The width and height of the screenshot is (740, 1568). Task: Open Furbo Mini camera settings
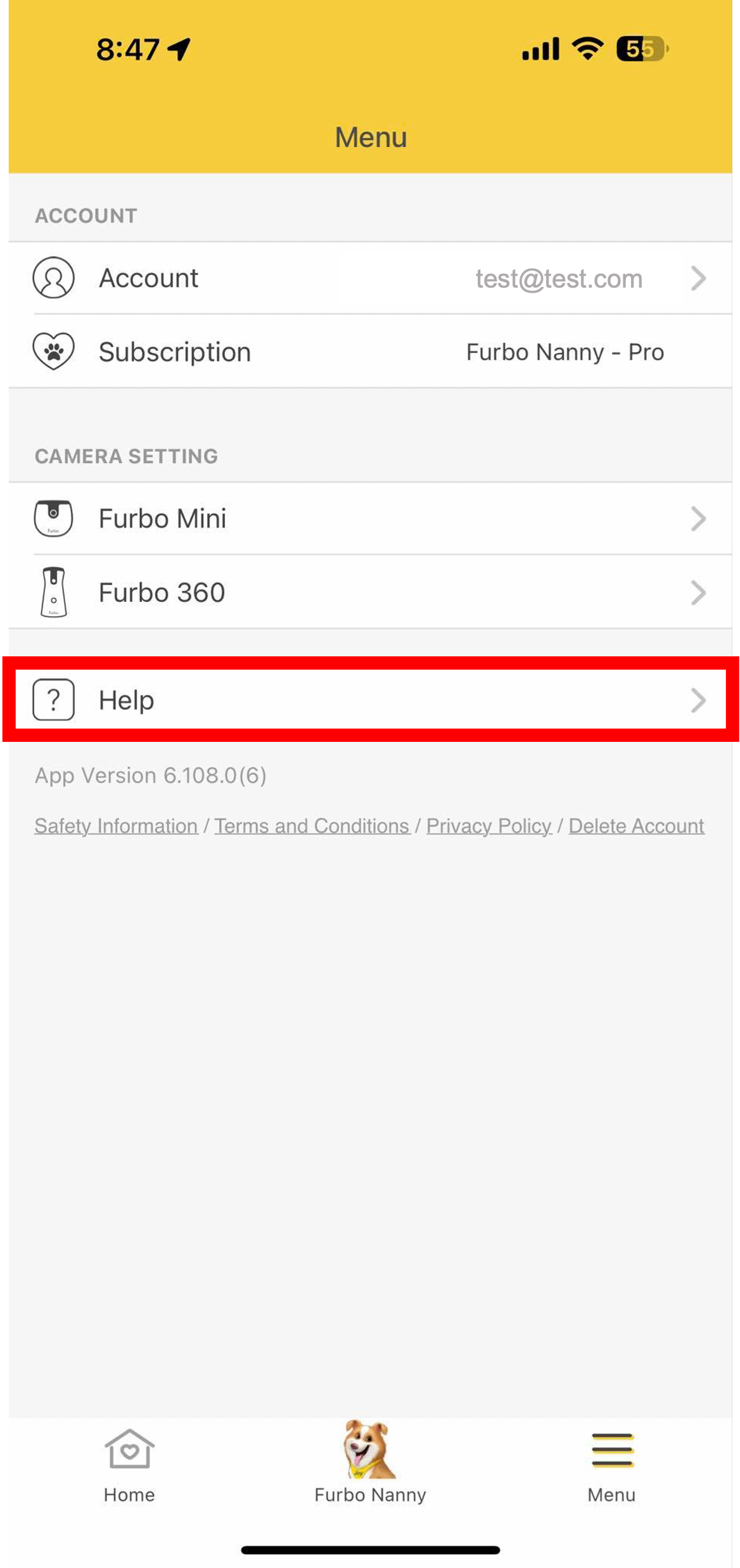(x=370, y=519)
